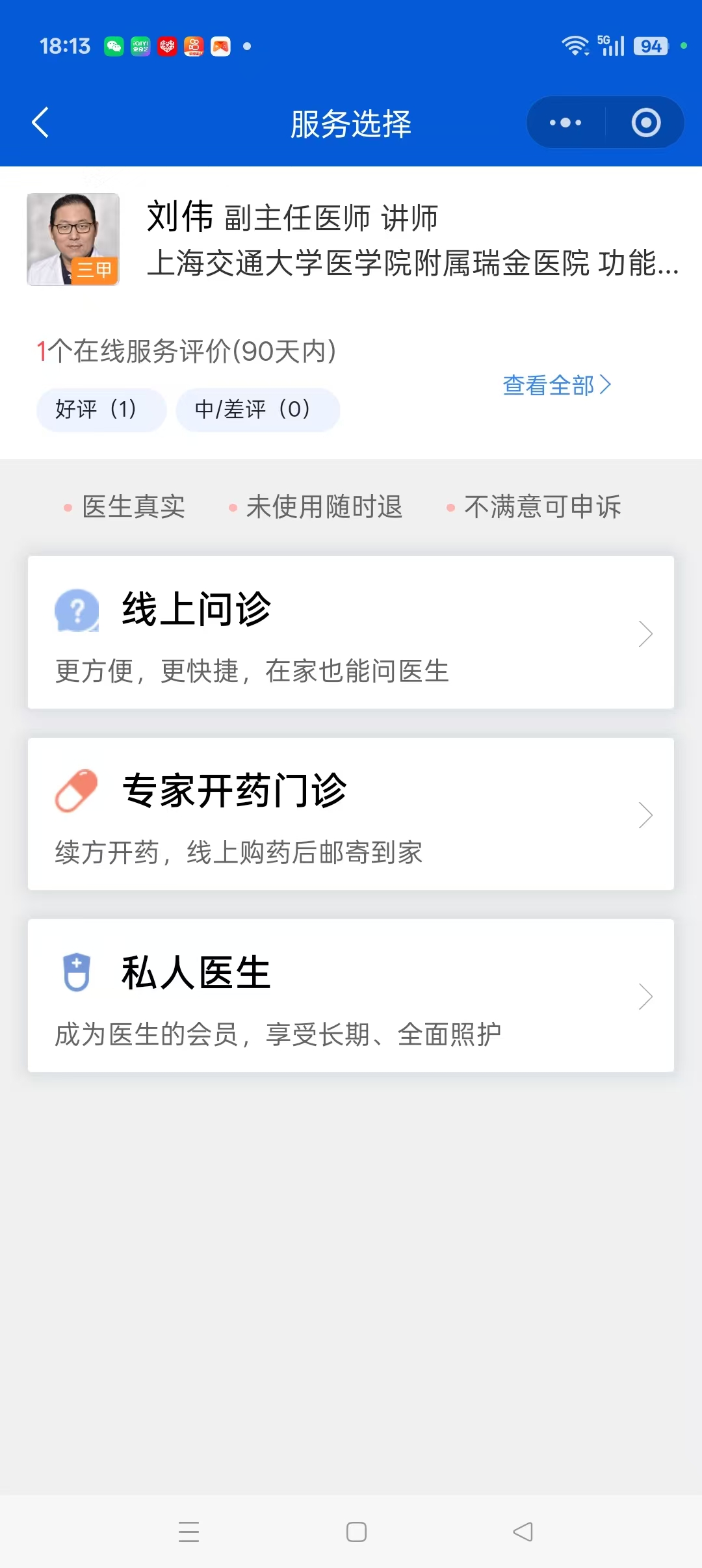Tap the system home button
Image resolution: width=702 pixels, height=1568 pixels.
point(356,1532)
